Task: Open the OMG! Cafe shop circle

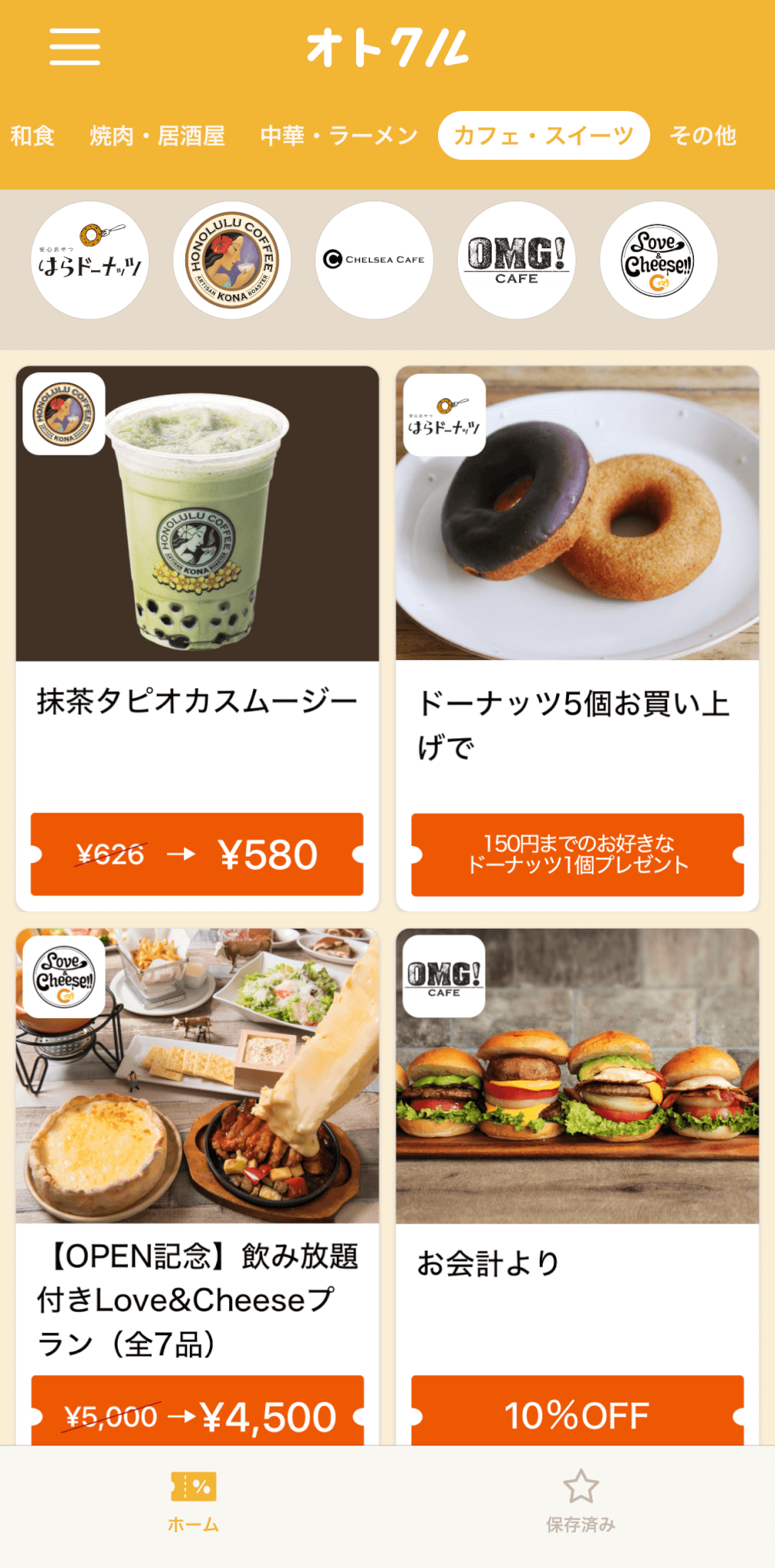Action: (517, 260)
